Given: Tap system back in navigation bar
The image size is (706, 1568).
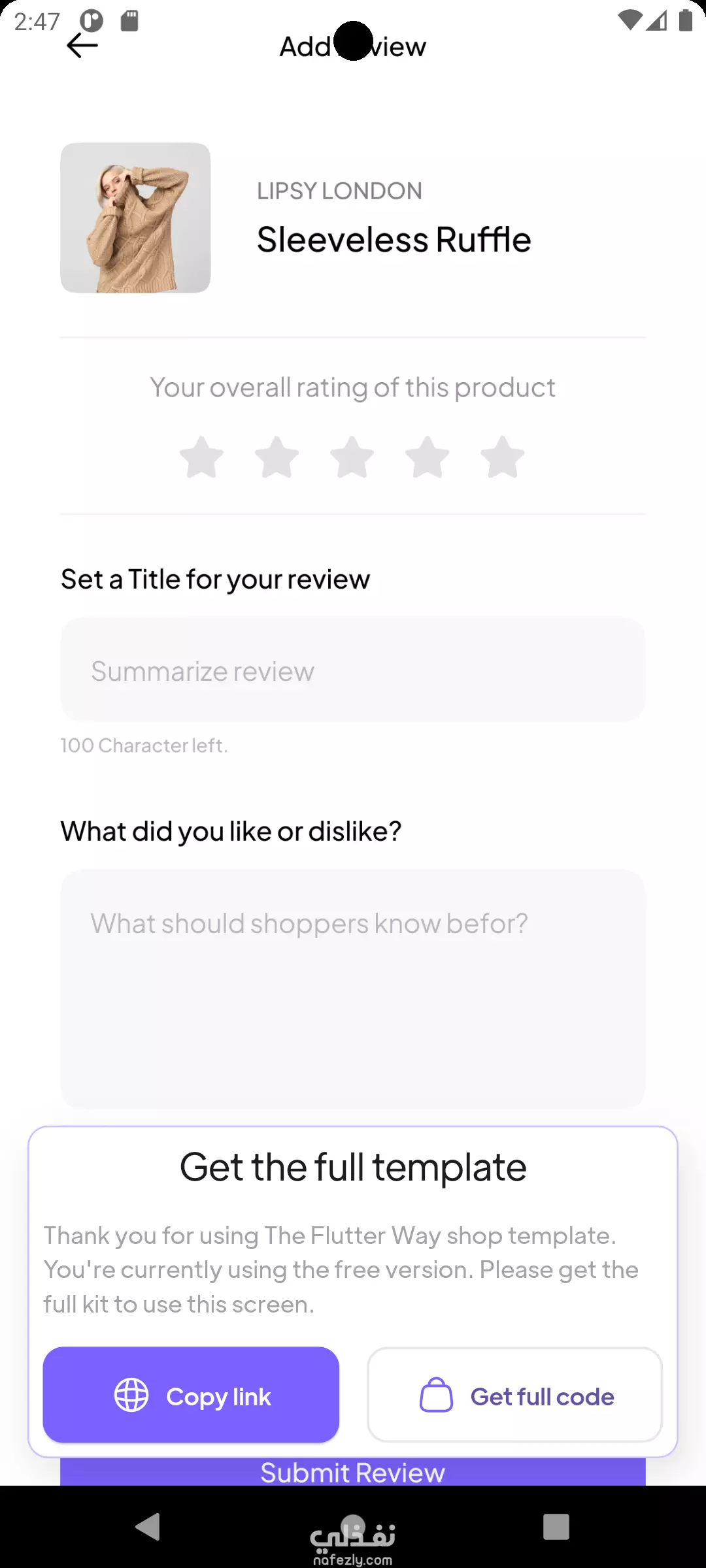Looking at the screenshot, I should click(148, 1527).
